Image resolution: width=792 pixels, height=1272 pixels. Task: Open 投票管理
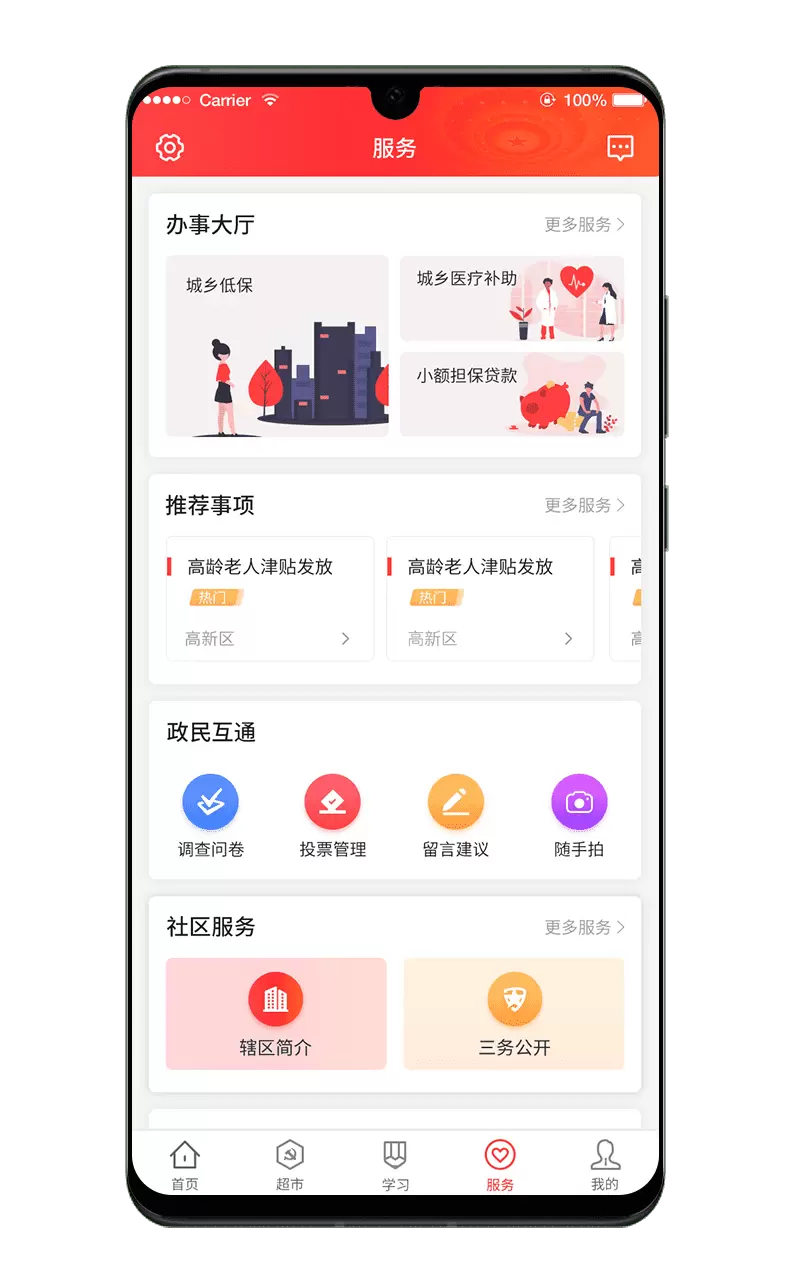[x=333, y=817]
